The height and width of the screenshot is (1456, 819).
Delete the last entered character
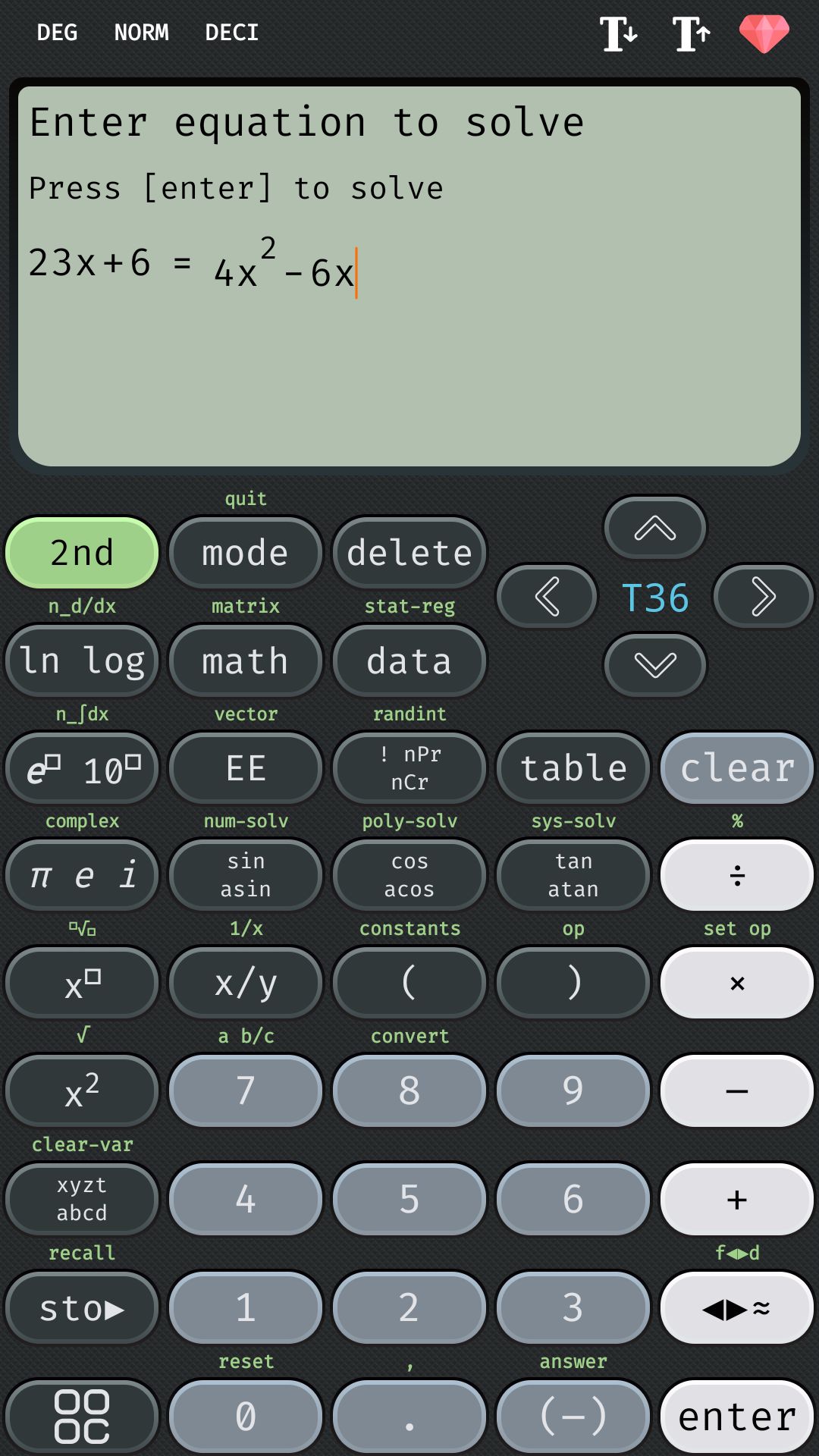coord(409,553)
